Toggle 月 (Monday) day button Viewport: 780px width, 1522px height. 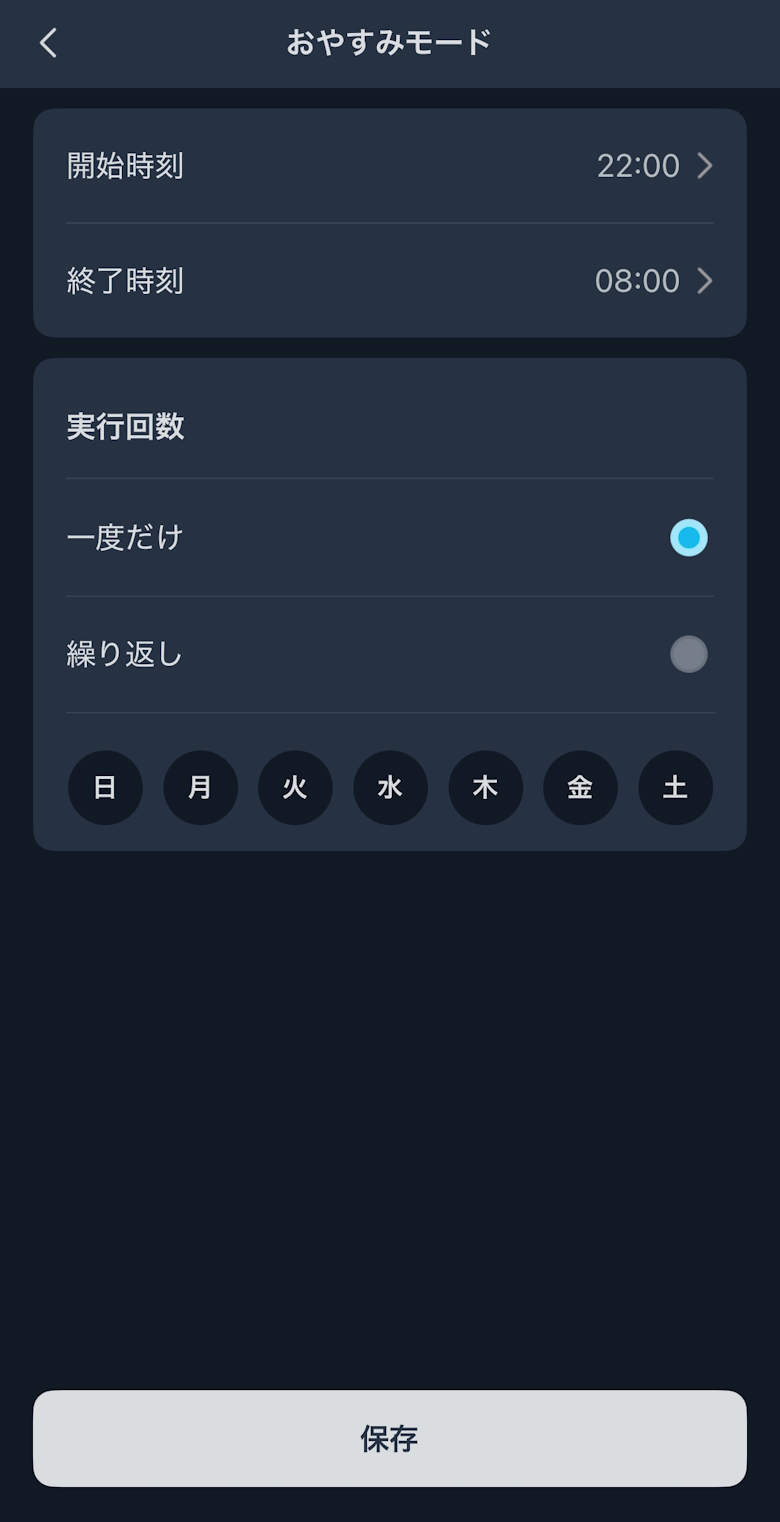click(x=200, y=788)
